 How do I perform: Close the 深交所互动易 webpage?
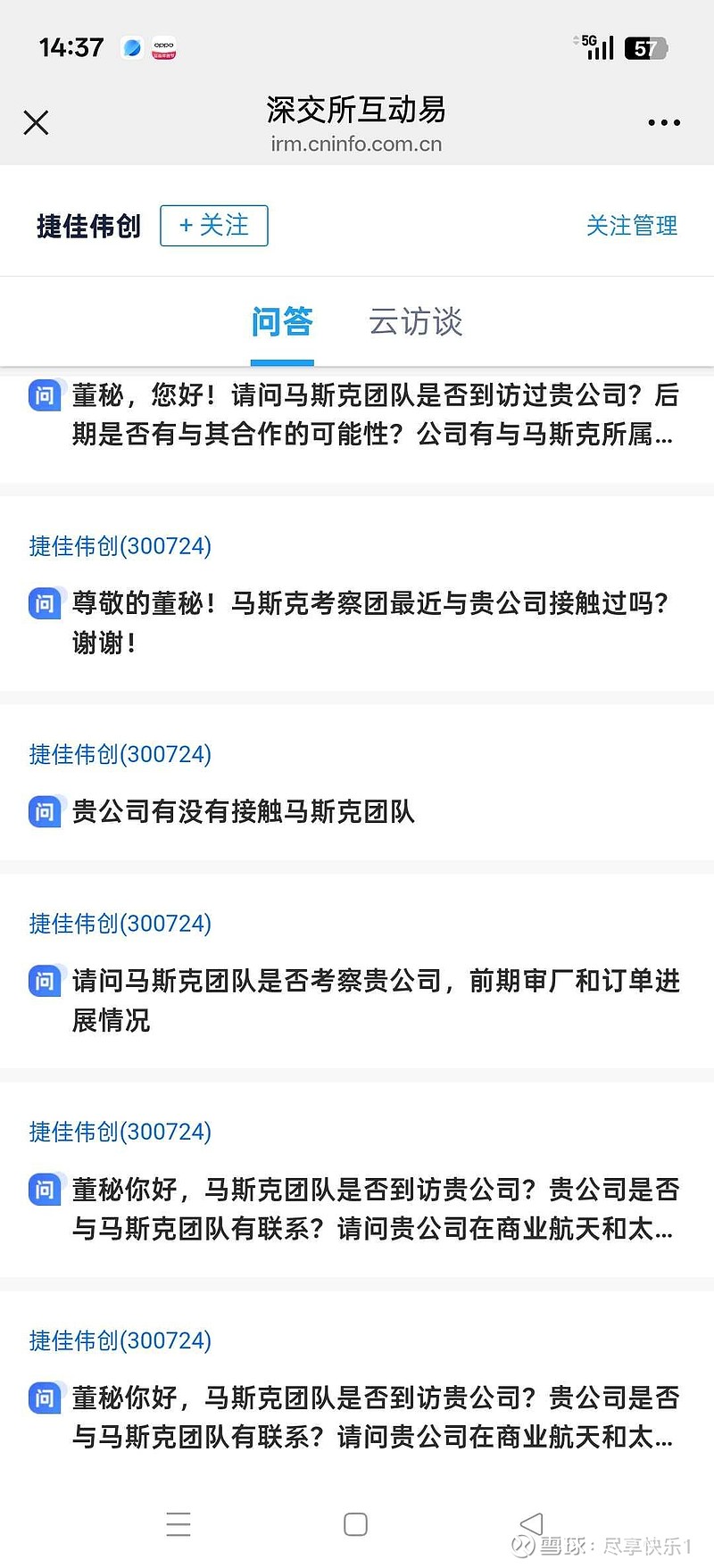(36, 122)
